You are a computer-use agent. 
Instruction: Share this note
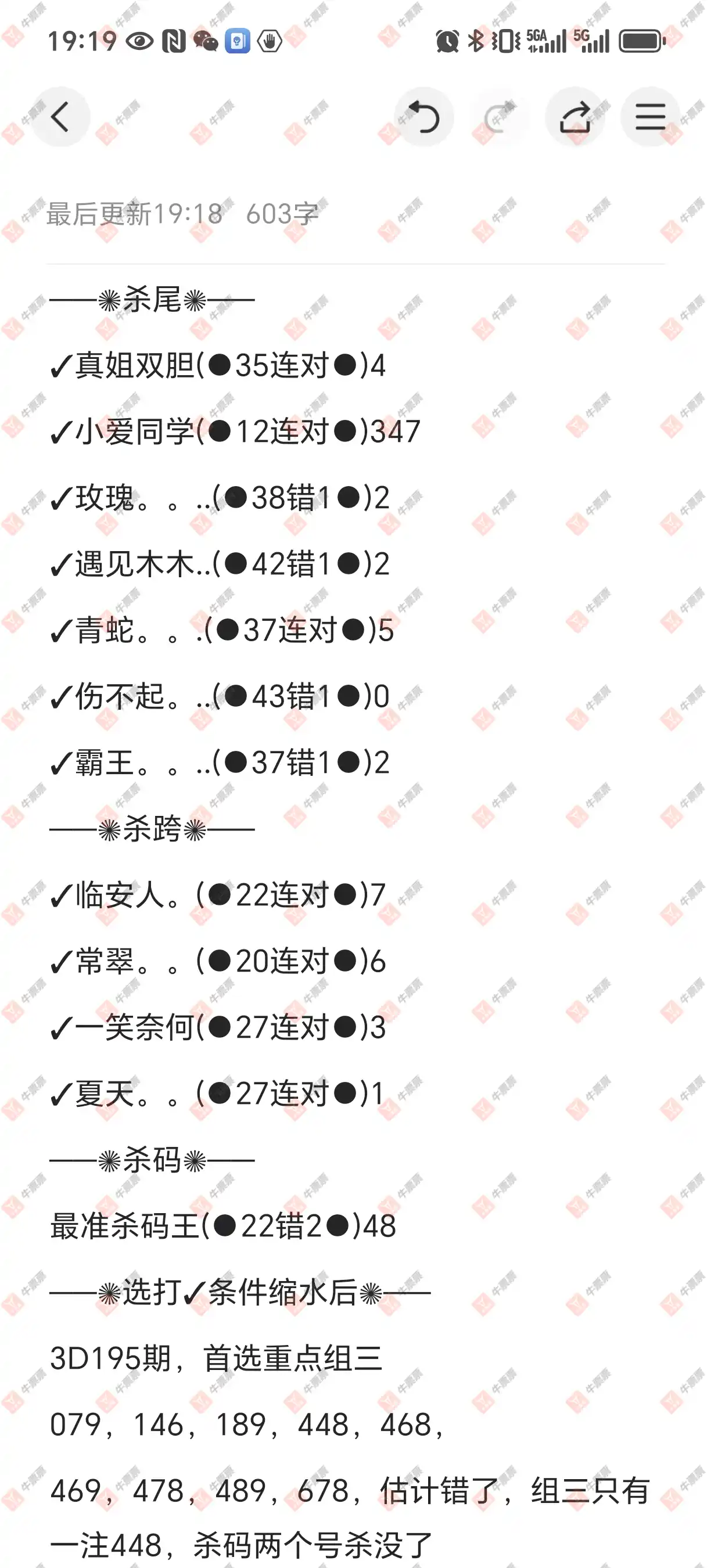tap(574, 117)
